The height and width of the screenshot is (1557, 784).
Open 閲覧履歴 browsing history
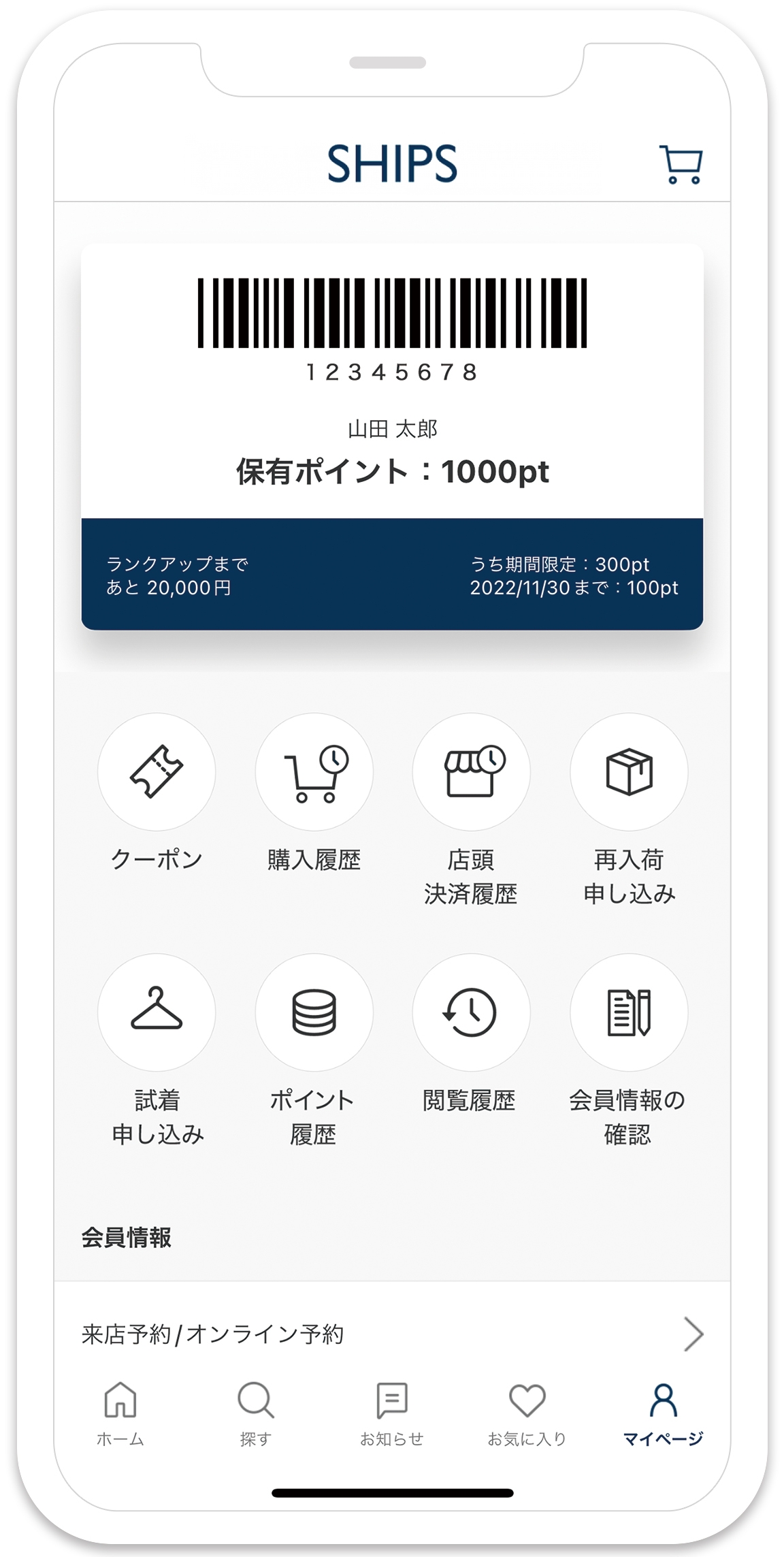pyautogui.click(x=471, y=1012)
